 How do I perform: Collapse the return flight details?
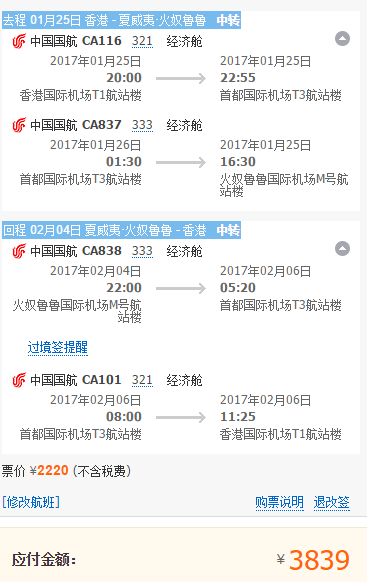[x=342, y=249]
